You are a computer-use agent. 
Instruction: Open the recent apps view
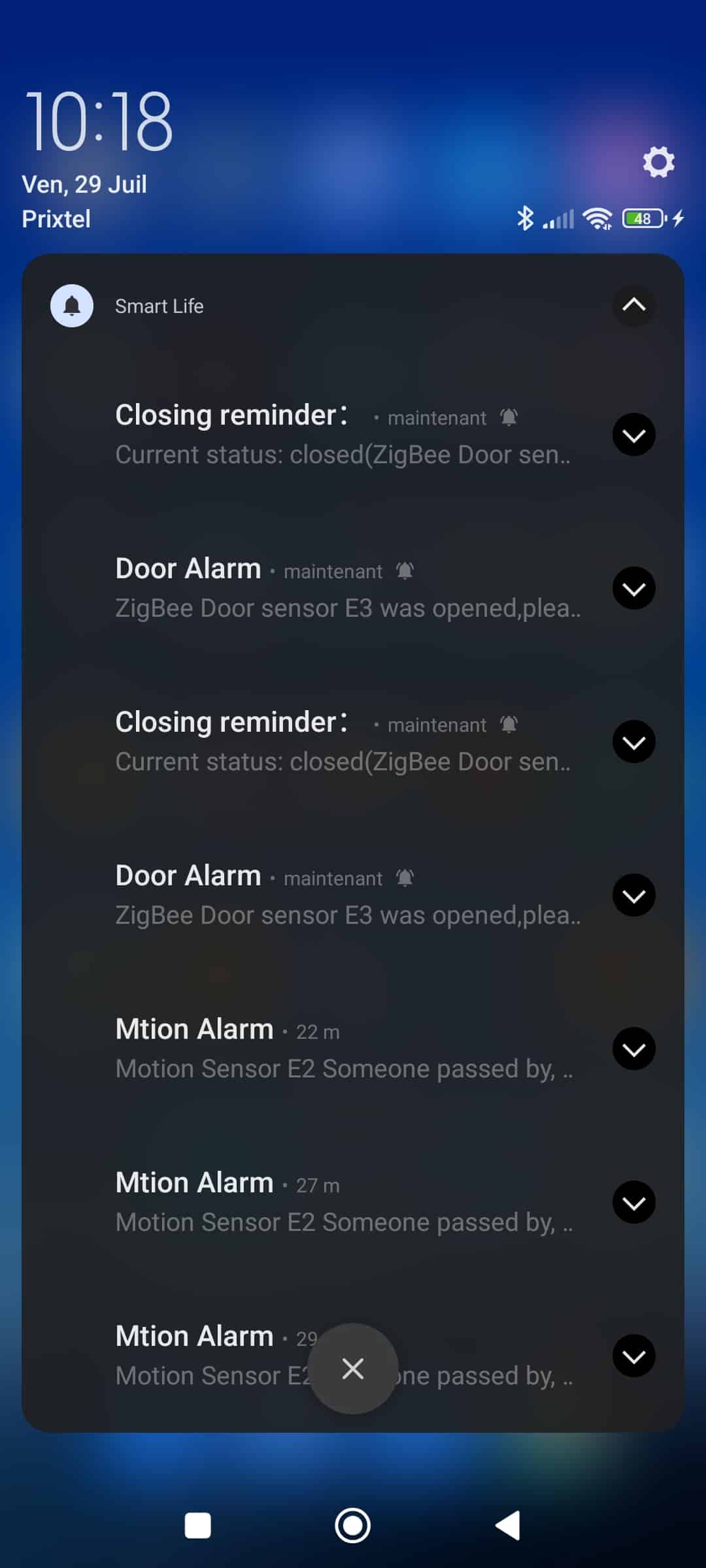(197, 1526)
